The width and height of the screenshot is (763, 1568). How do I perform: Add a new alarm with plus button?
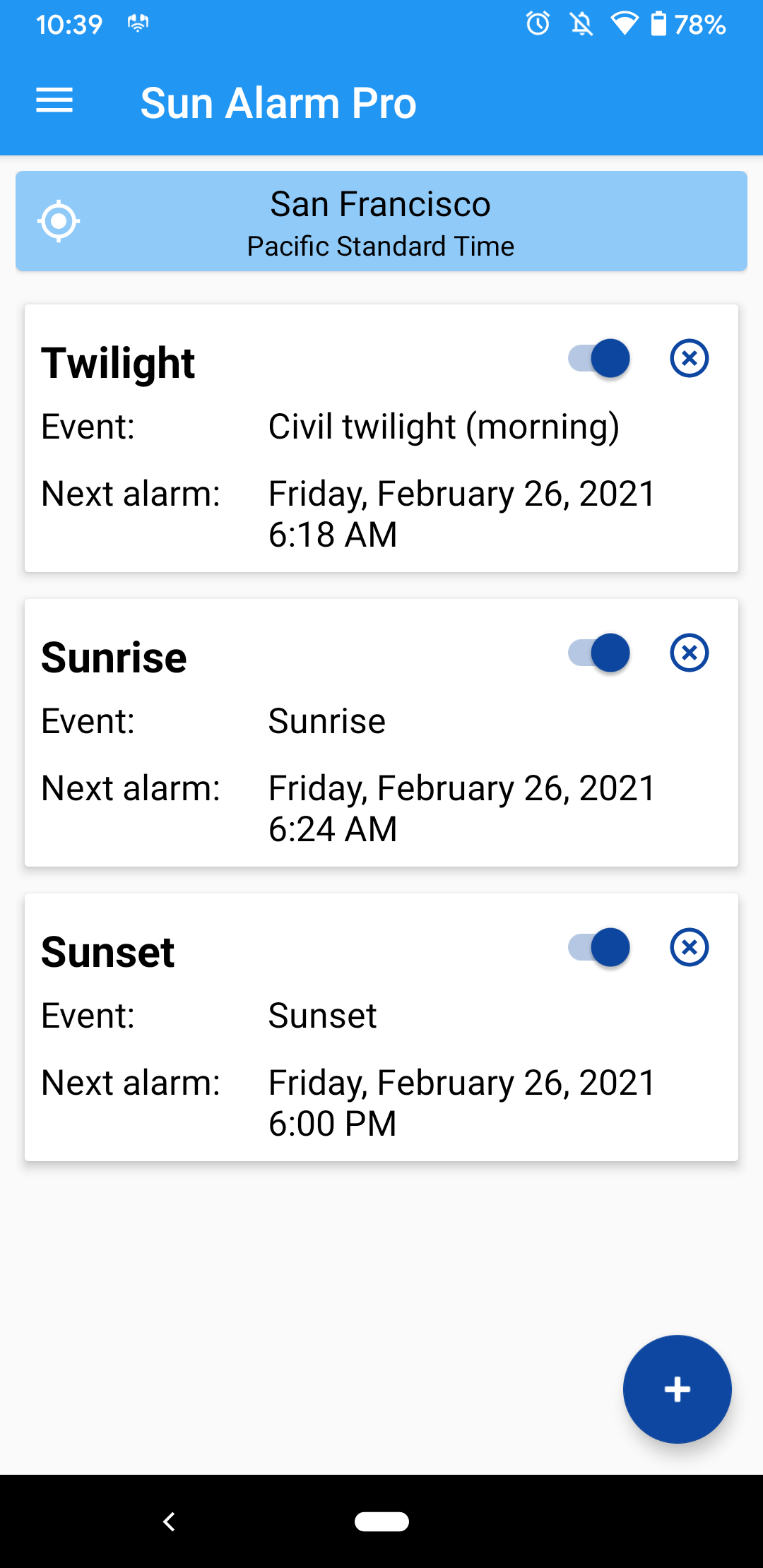click(677, 1389)
